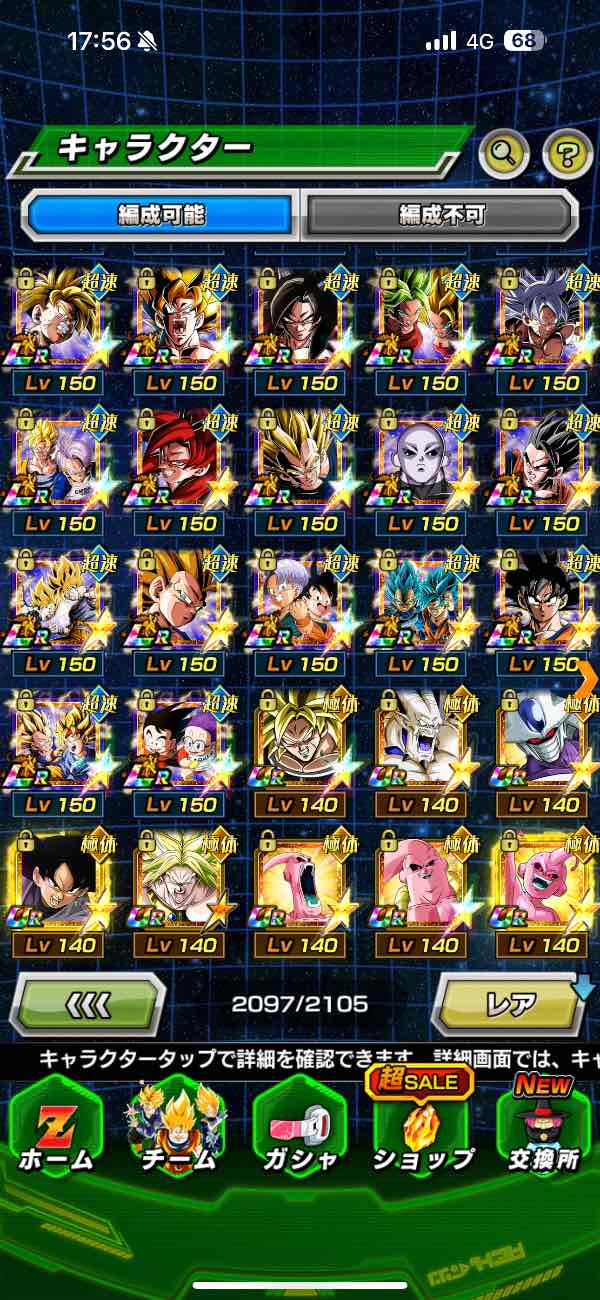Image resolution: width=600 pixels, height=1300 pixels.
Task: Open the ガシャ summon menu
Action: [300, 1129]
